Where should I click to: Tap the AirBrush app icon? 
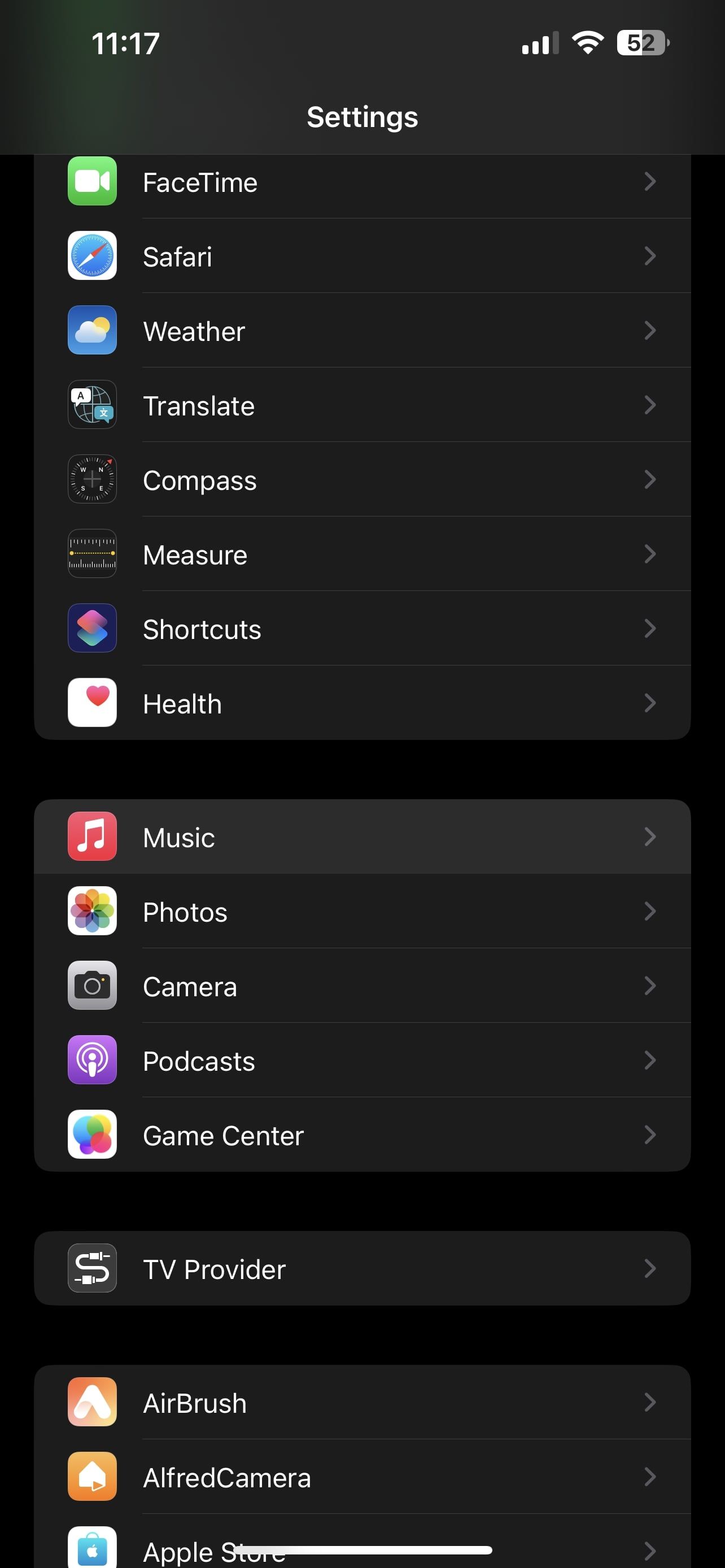[x=92, y=1402]
